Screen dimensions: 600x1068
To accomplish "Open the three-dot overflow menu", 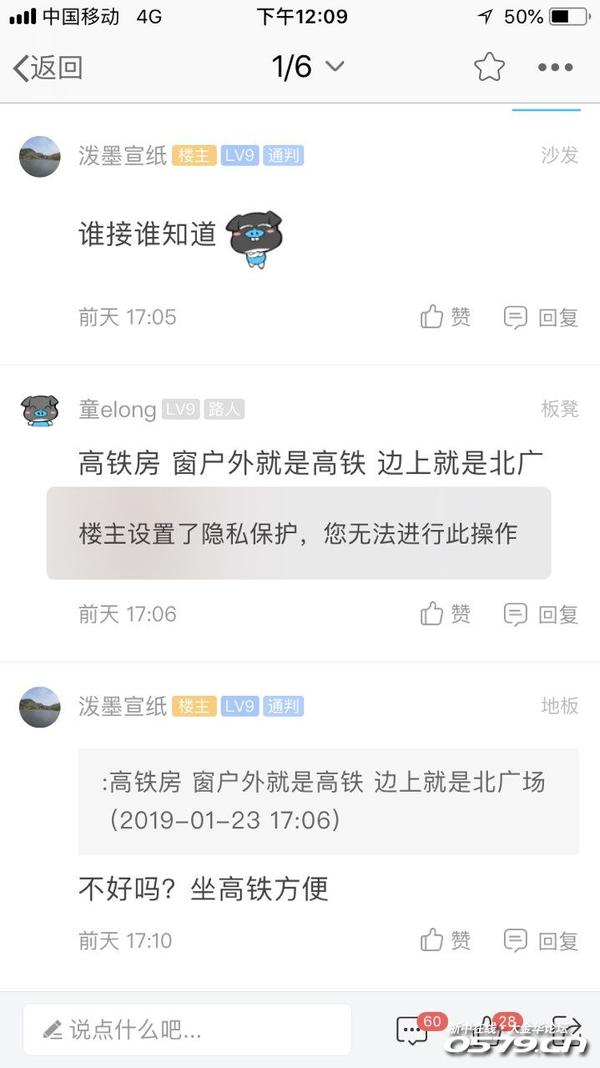I will (x=555, y=68).
